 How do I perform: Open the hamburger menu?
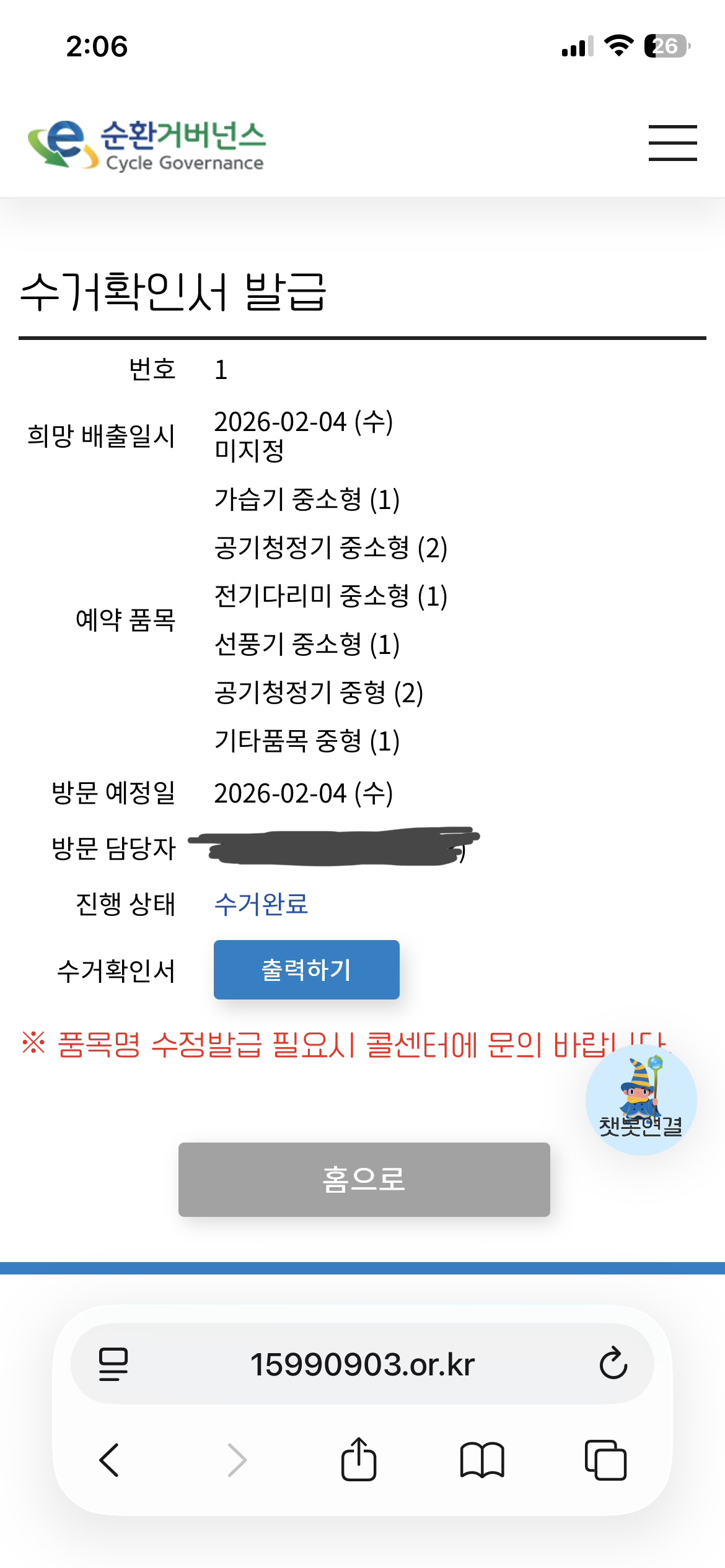(672, 143)
